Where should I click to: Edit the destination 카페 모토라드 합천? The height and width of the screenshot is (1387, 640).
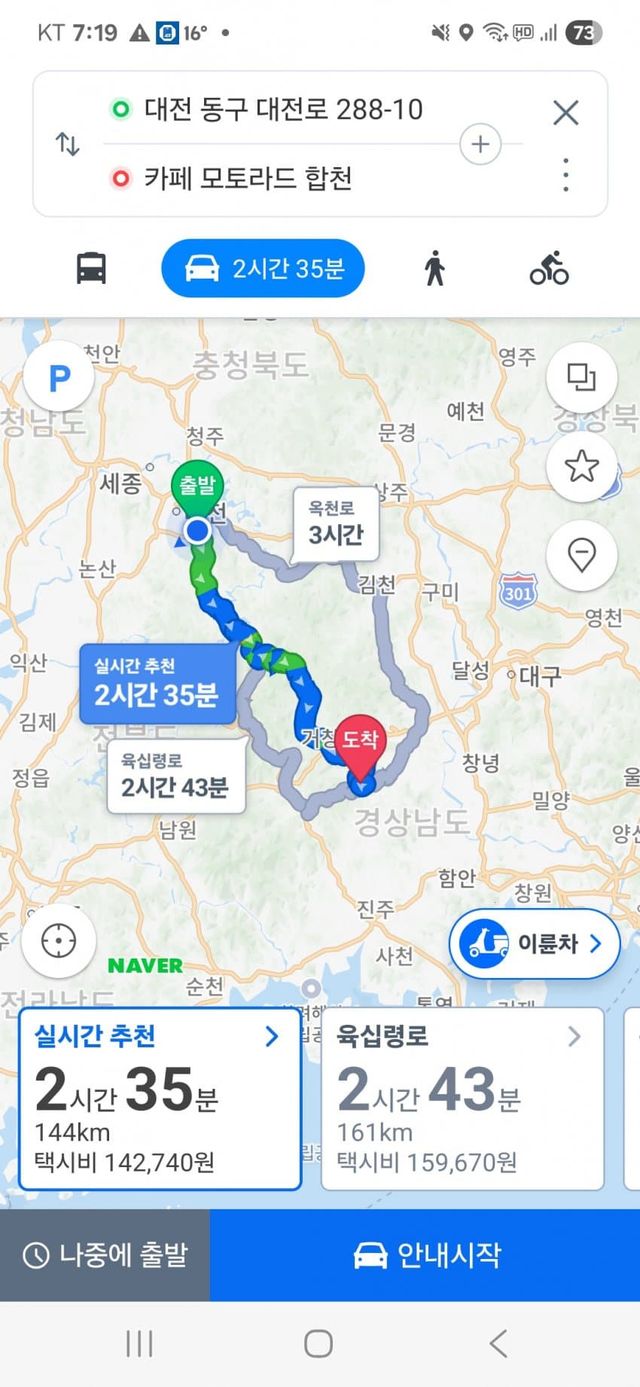coord(248,180)
